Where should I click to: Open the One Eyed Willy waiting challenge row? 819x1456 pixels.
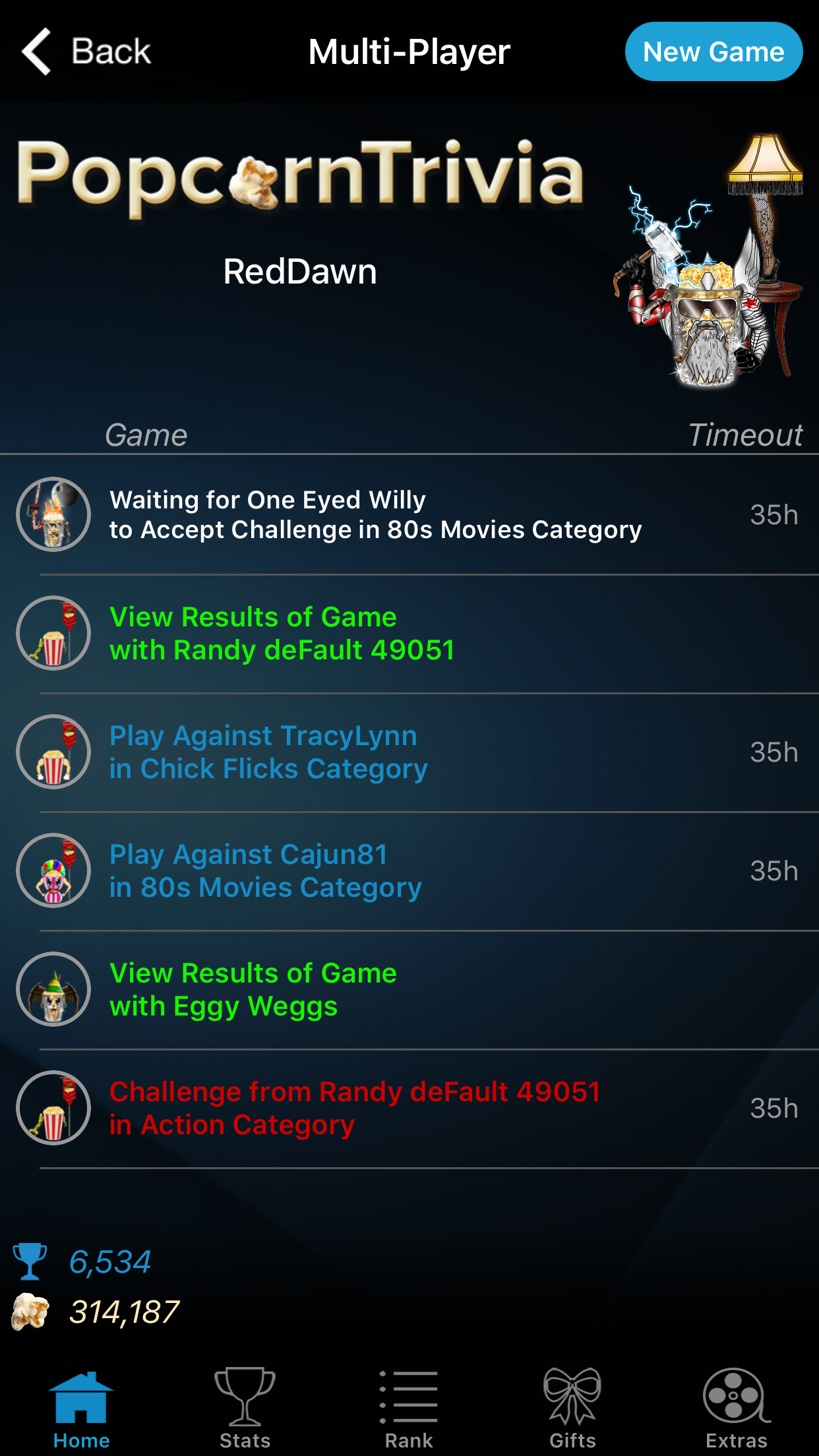click(409, 514)
